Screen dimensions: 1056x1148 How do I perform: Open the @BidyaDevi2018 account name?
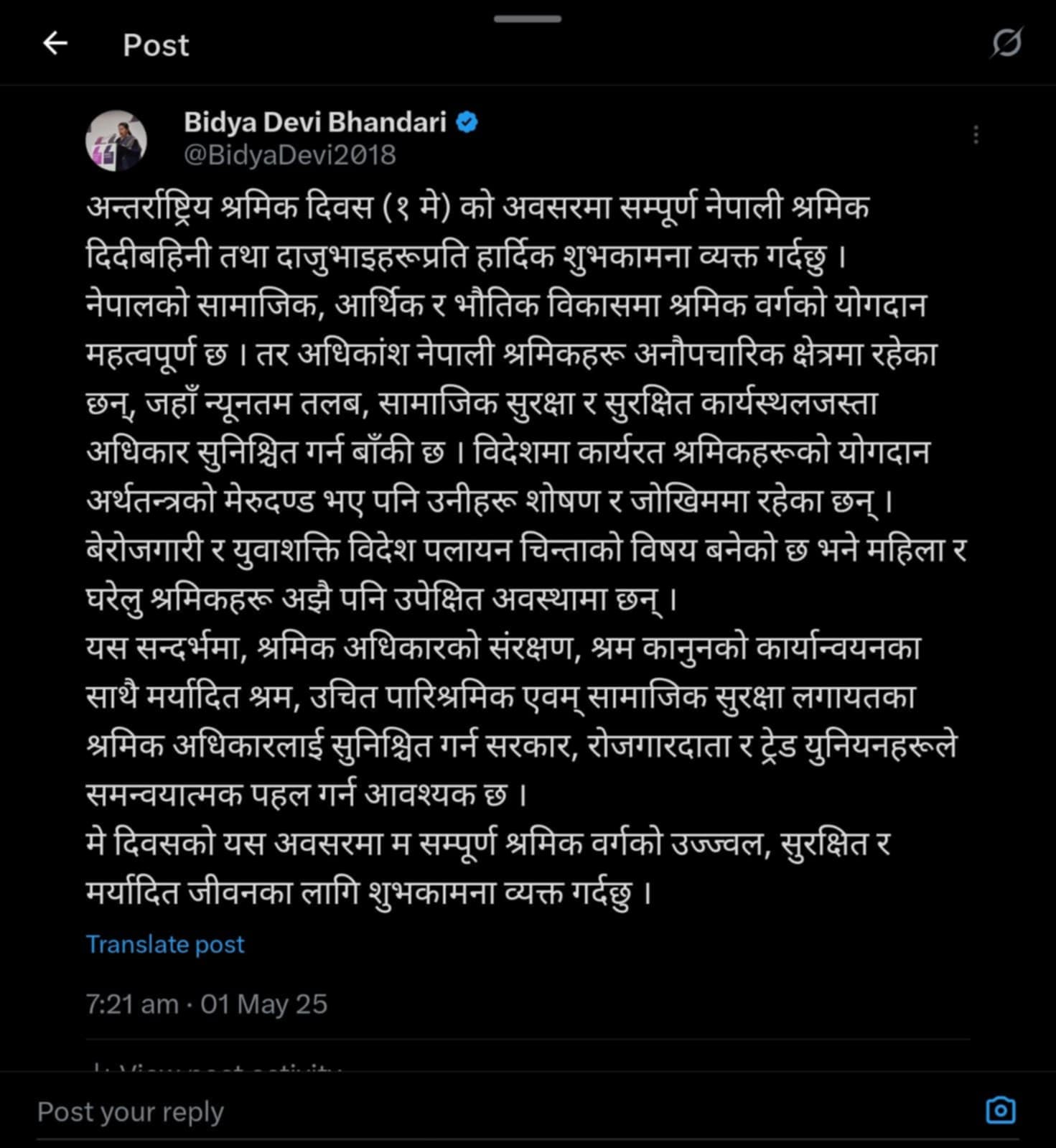click(x=290, y=155)
